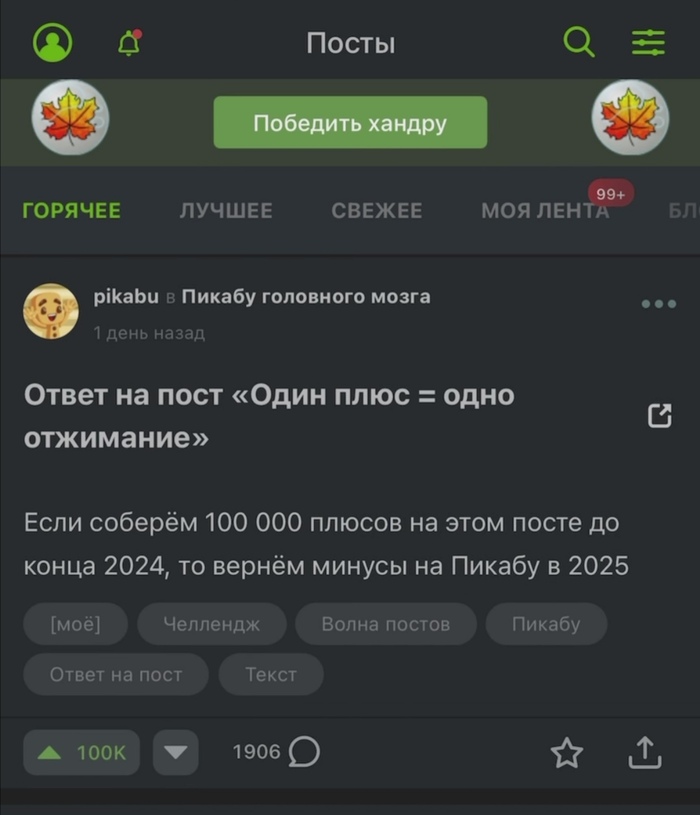Switch to the Лучшее tab

[226, 210]
